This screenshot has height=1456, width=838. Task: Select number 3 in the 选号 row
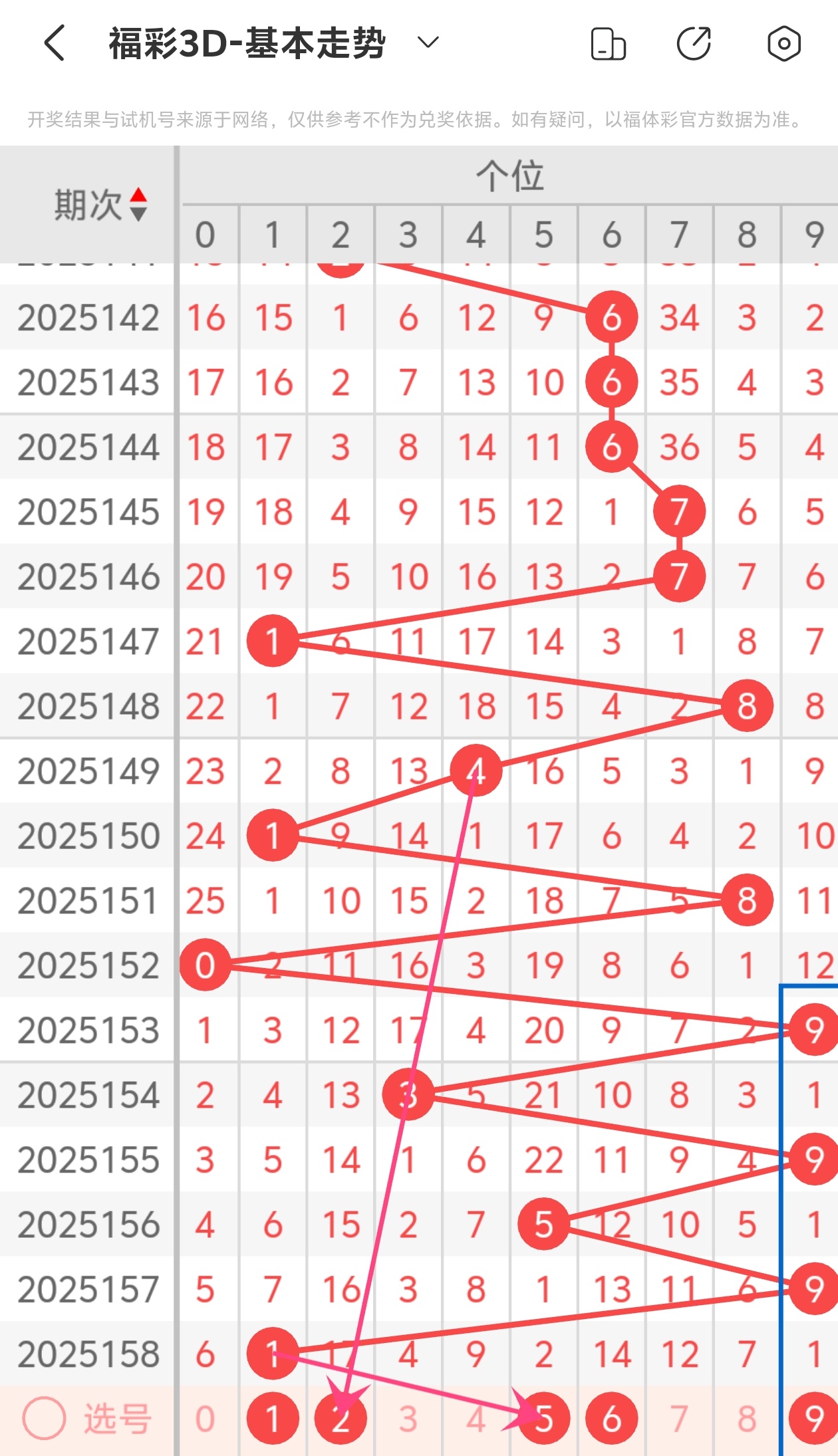[408, 1419]
